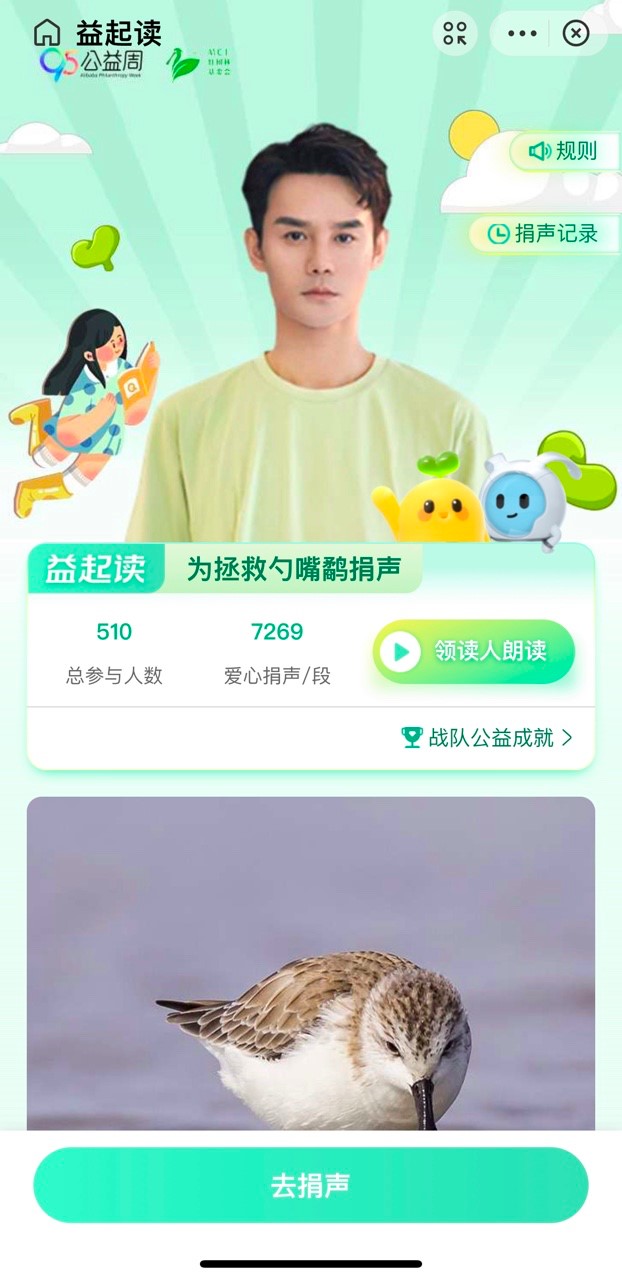Tap 去捐声 to donate voice
Screen dimensions: 622x1280
[311, 1185]
